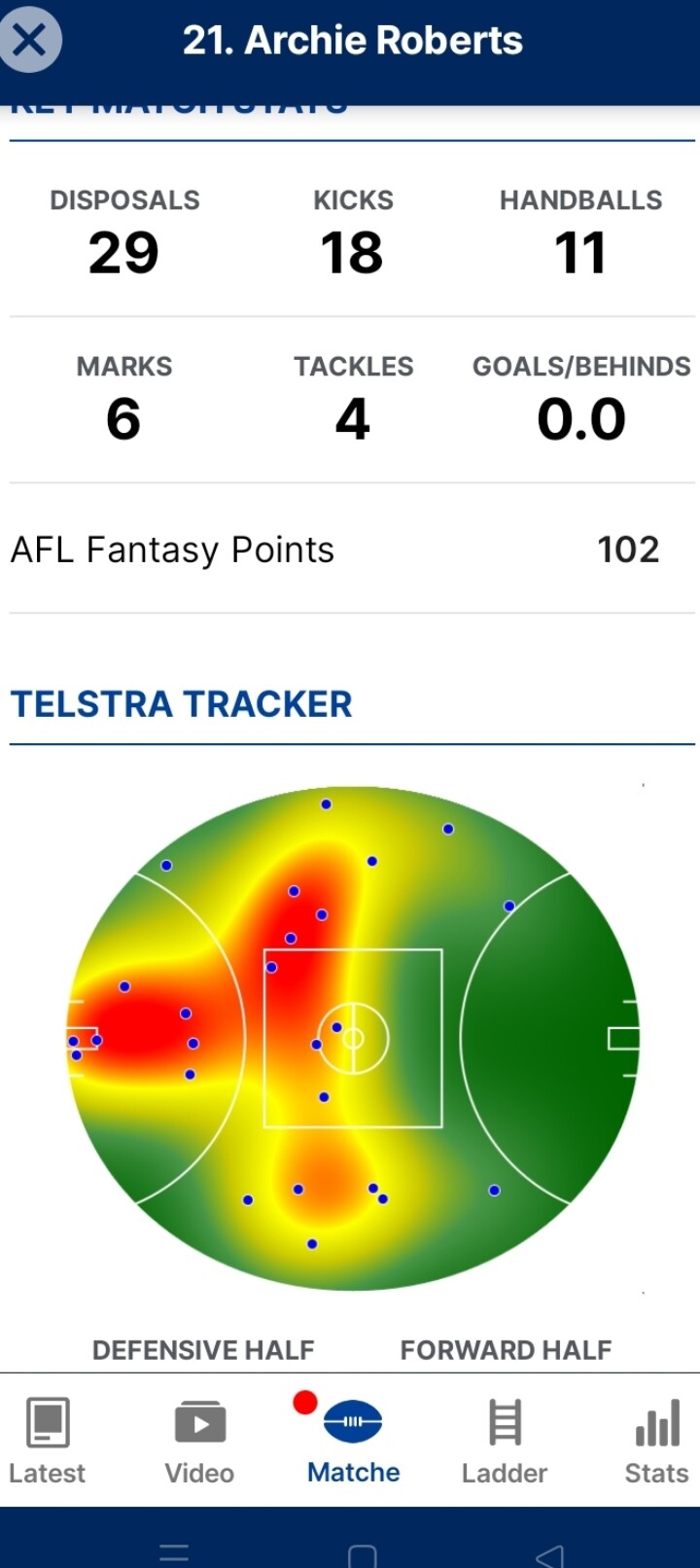Open the Ladder tab
The image size is (700, 1568).
pos(505,1441)
